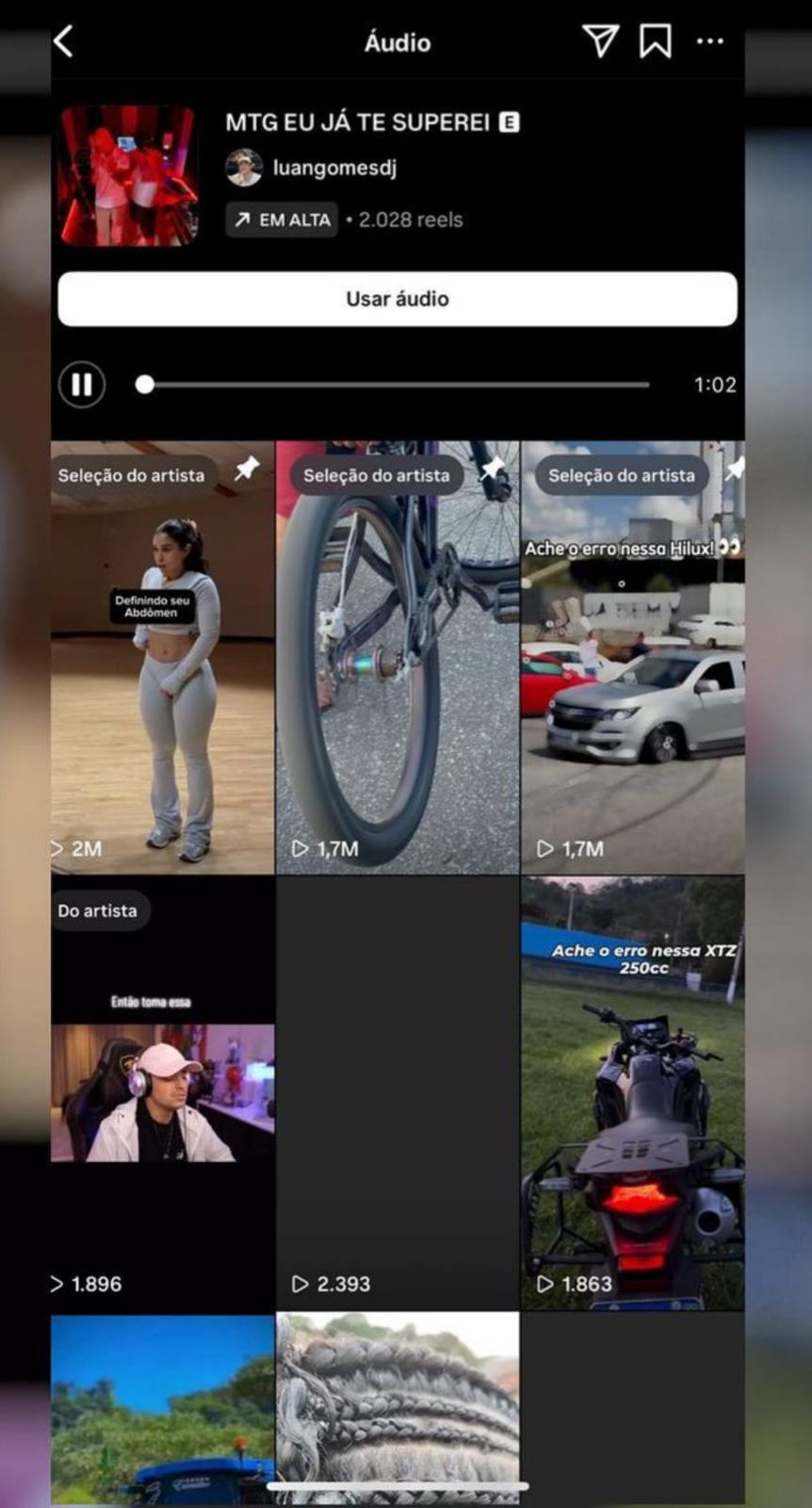Screen dimensions: 812x1508
Task: Open the MTG EU JÁ TE SUPEREI cover art
Action: tap(129, 175)
